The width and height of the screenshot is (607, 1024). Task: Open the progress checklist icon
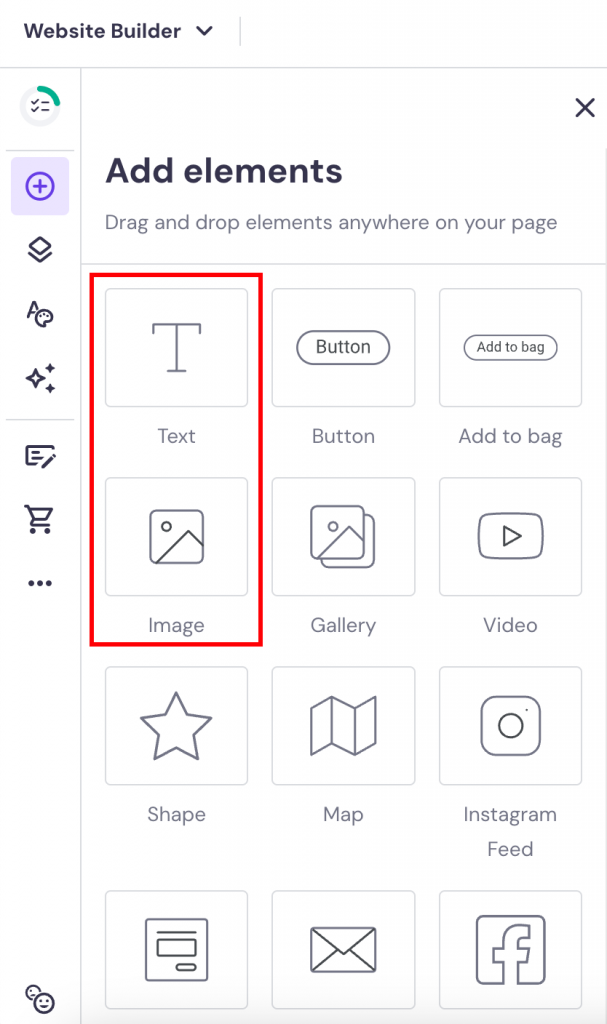coord(40,105)
